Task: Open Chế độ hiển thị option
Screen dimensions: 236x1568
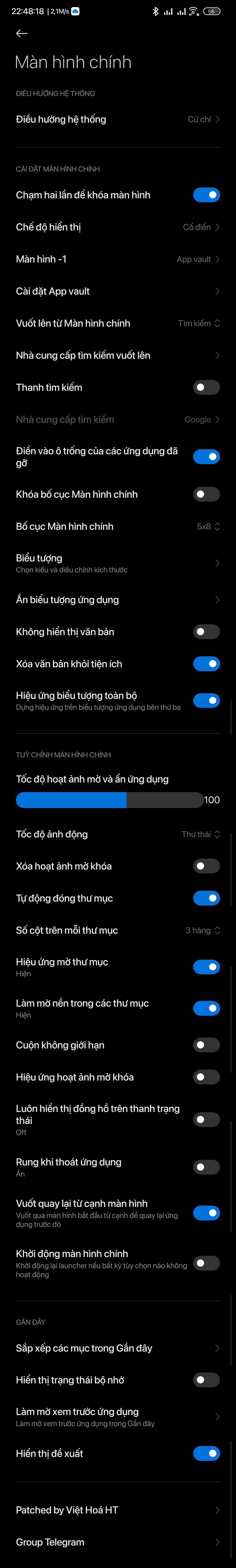Action: (118, 227)
